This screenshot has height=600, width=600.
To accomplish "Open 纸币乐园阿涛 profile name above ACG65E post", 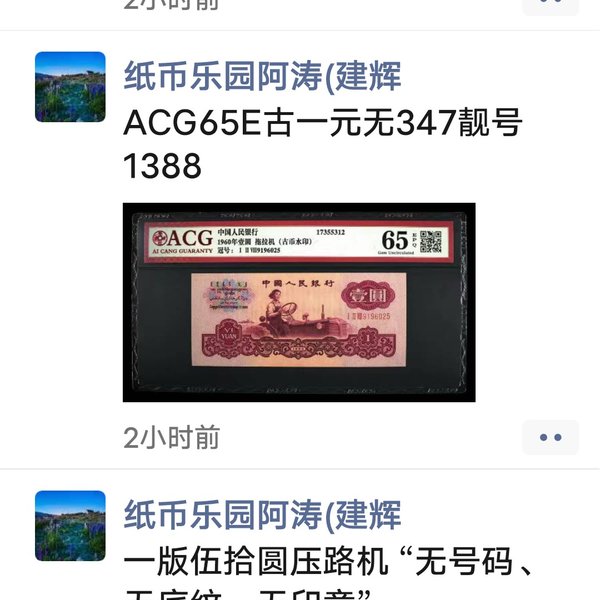I will coord(262,75).
